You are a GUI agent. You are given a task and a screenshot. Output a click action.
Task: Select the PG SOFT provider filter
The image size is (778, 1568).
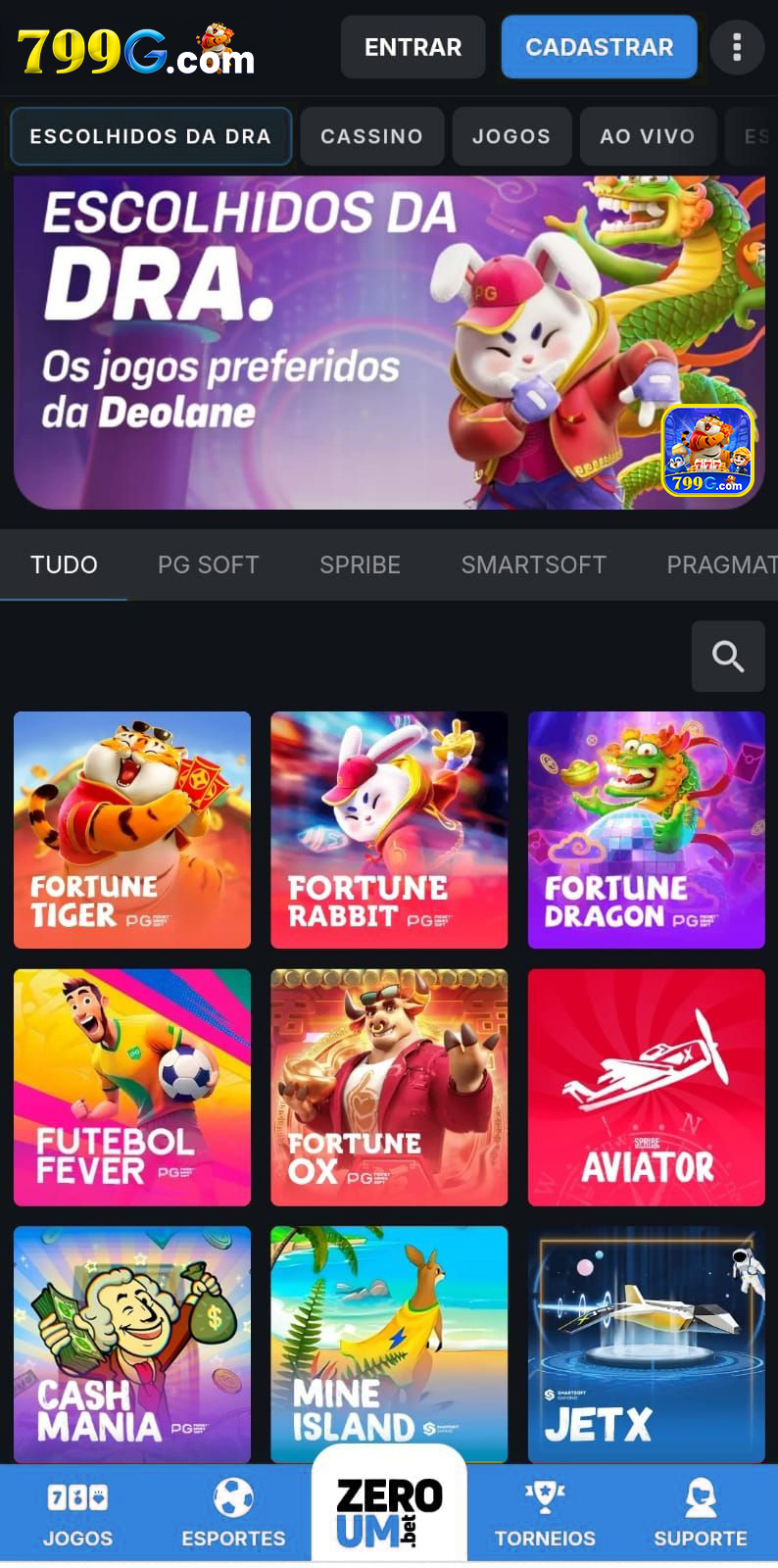(x=208, y=564)
